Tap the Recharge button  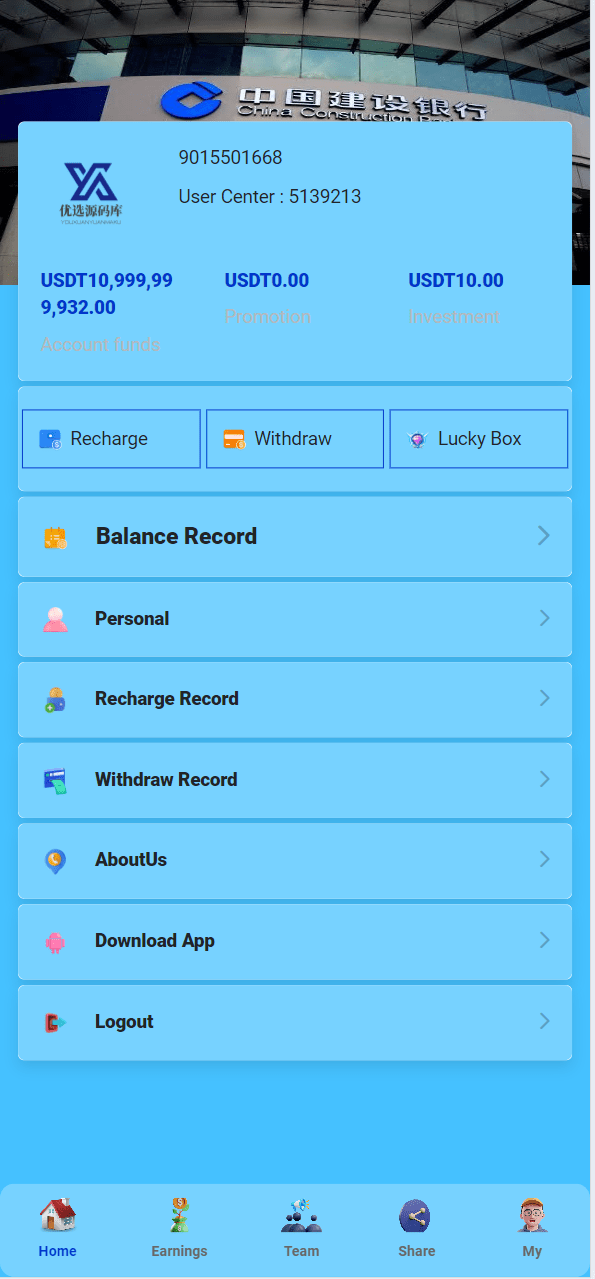click(x=111, y=439)
